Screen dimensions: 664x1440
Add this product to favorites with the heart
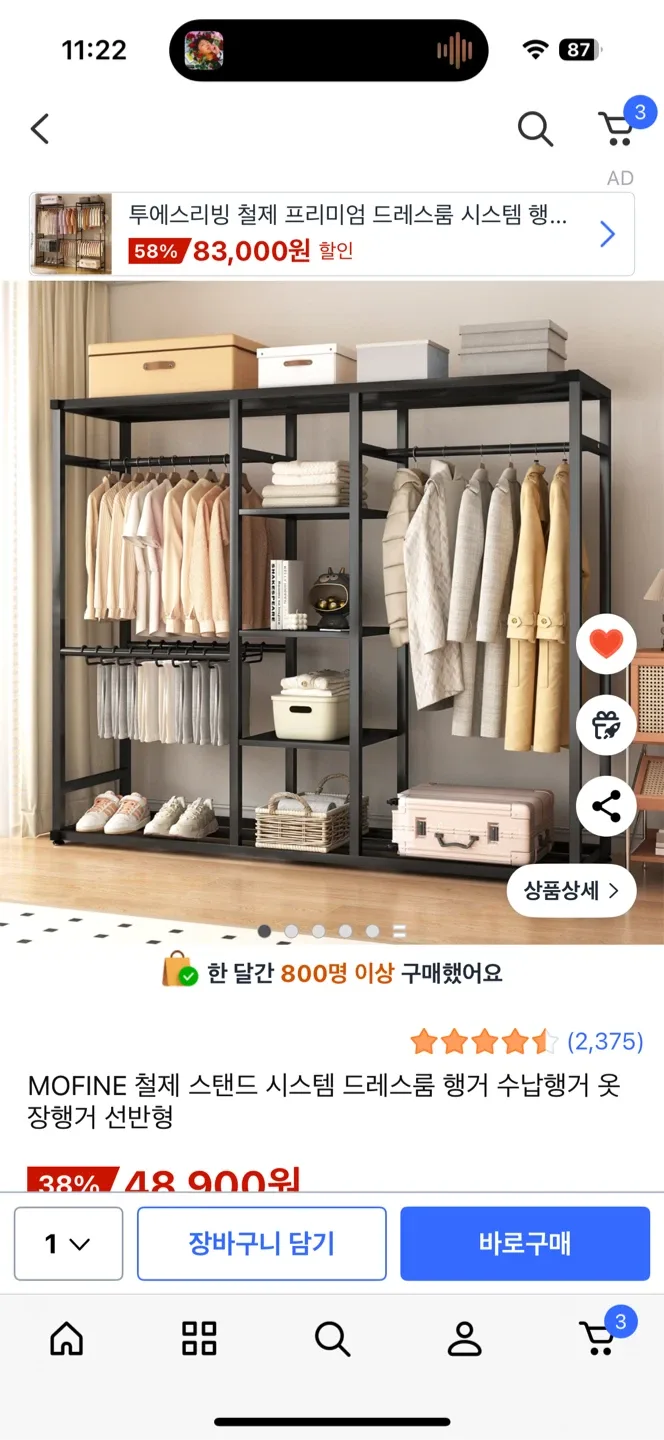(606, 645)
